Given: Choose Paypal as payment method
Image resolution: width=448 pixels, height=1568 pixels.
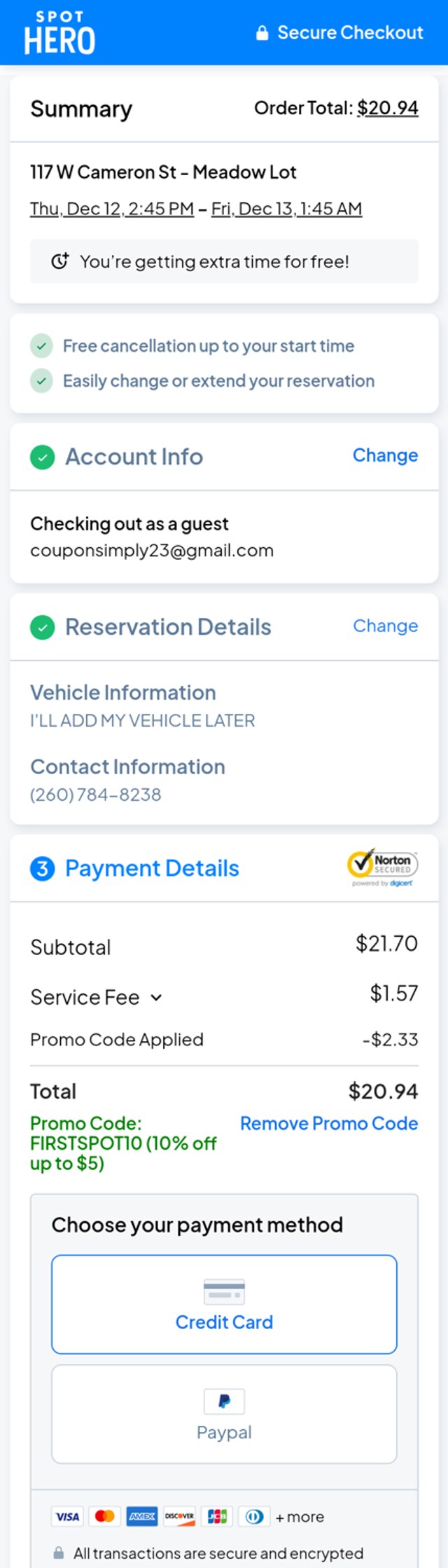Looking at the screenshot, I should click(224, 1414).
